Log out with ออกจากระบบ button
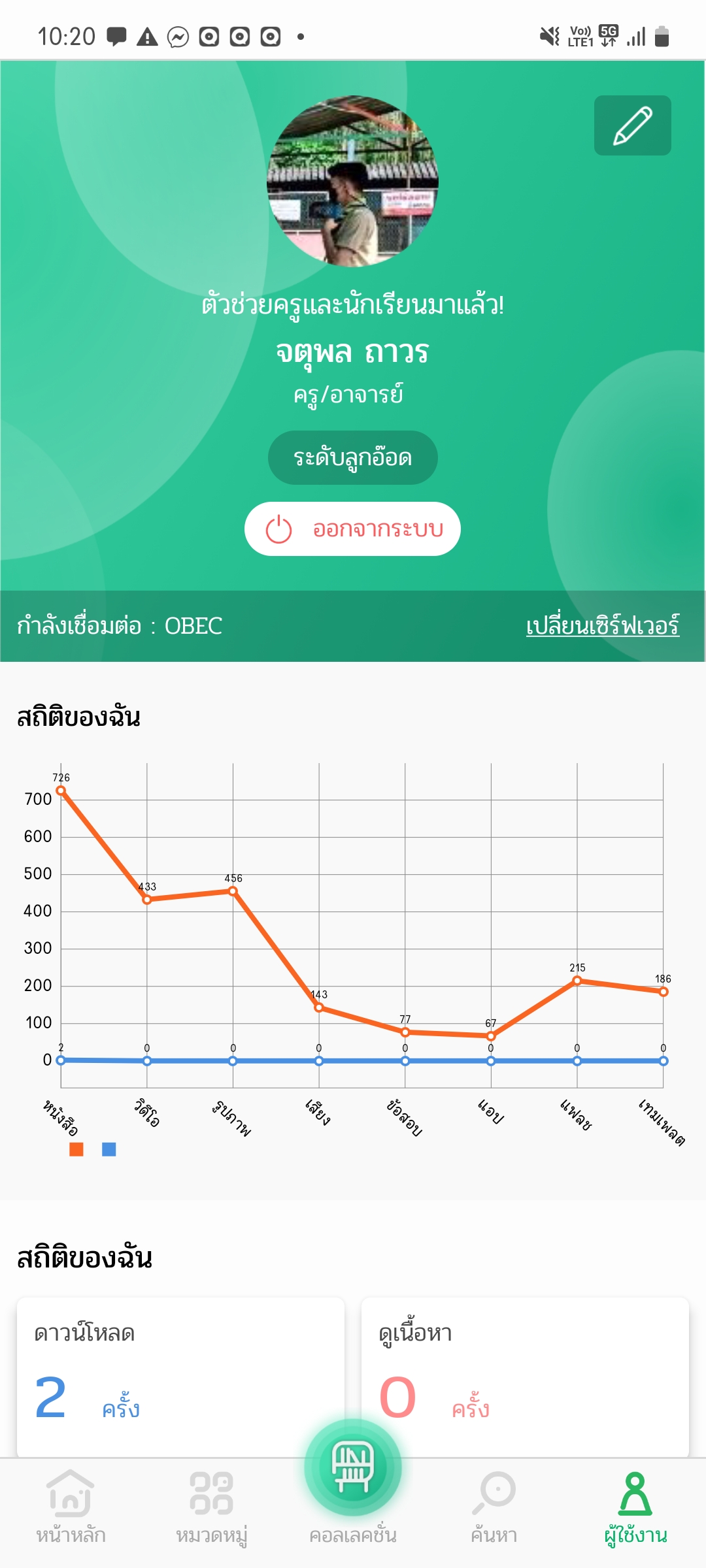This screenshot has height=1568, width=706. [x=352, y=529]
